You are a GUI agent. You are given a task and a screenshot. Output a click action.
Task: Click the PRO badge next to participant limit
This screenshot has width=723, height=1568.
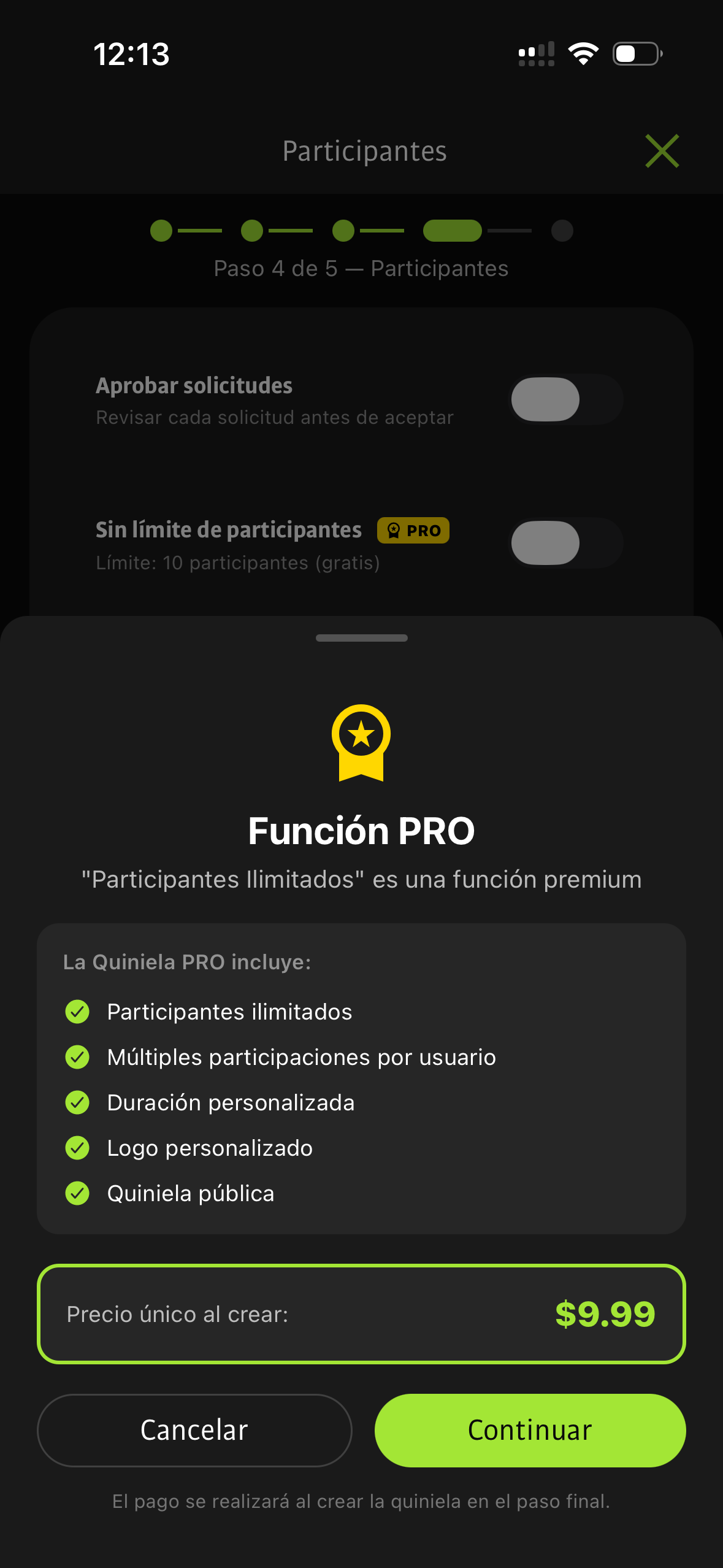(413, 530)
